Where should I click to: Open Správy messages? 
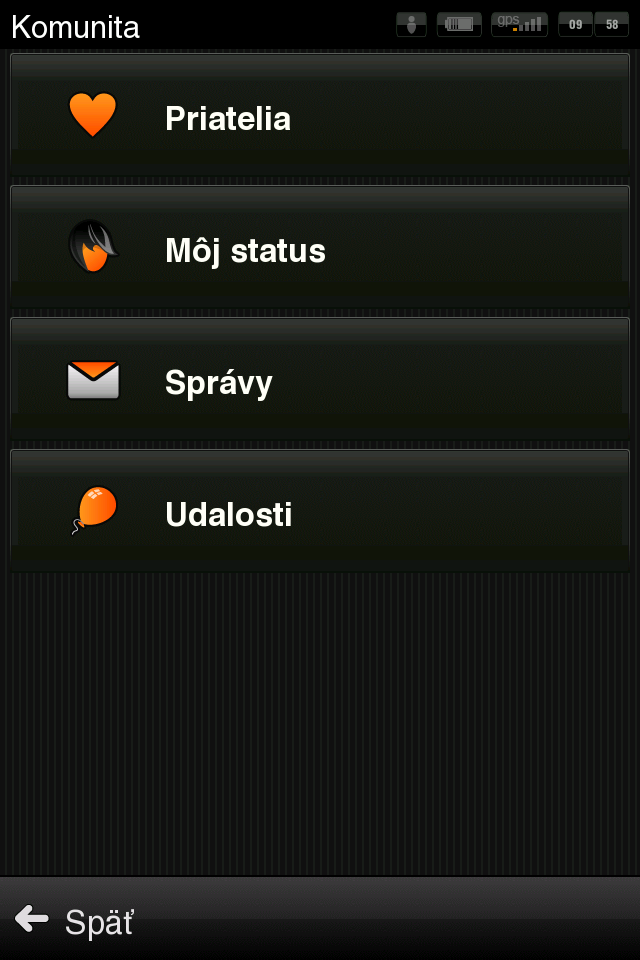pyautogui.click(x=320, y=381)
